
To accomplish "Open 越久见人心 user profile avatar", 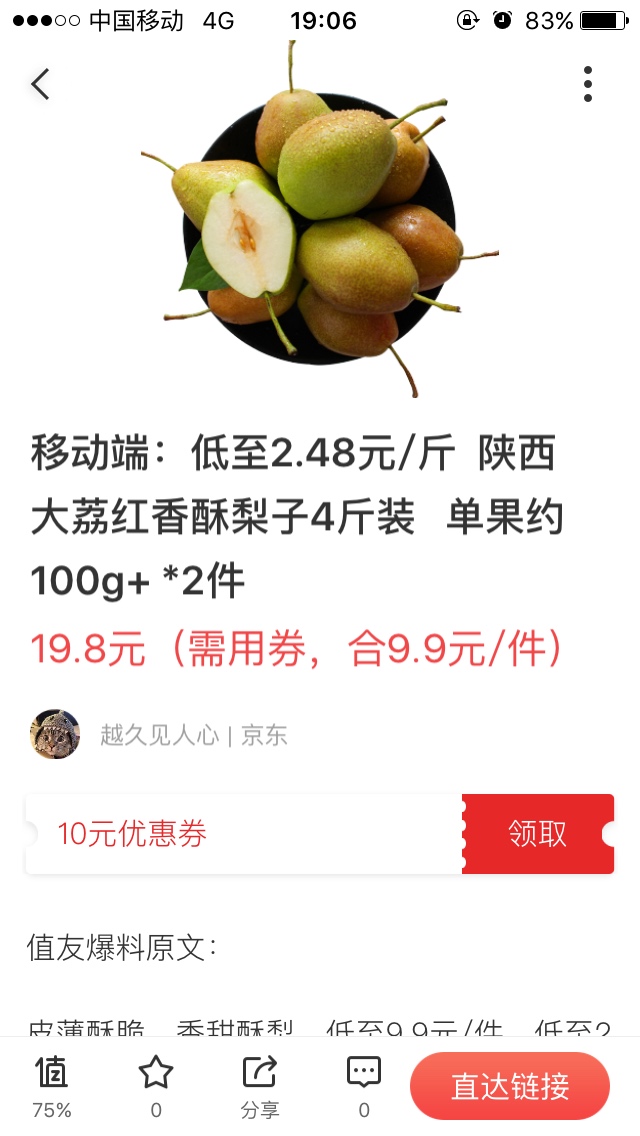I will click(x=55, y=734).
